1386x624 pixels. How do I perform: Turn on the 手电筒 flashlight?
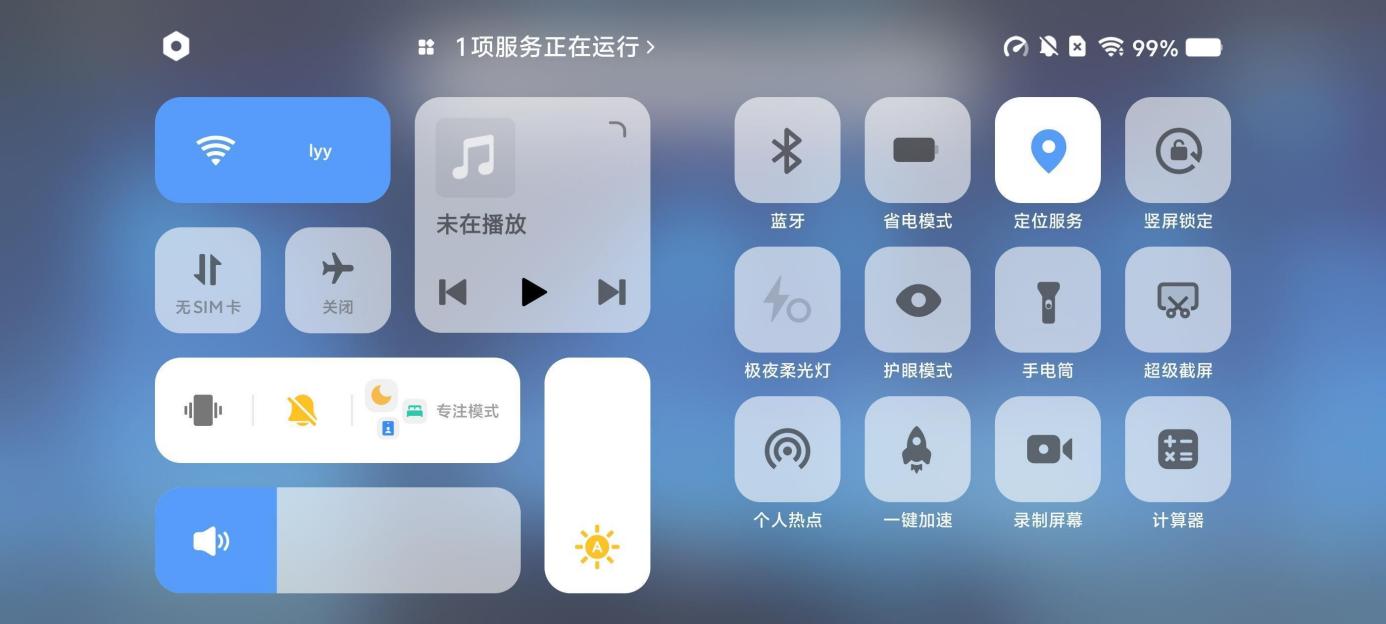pos(1047,300)
